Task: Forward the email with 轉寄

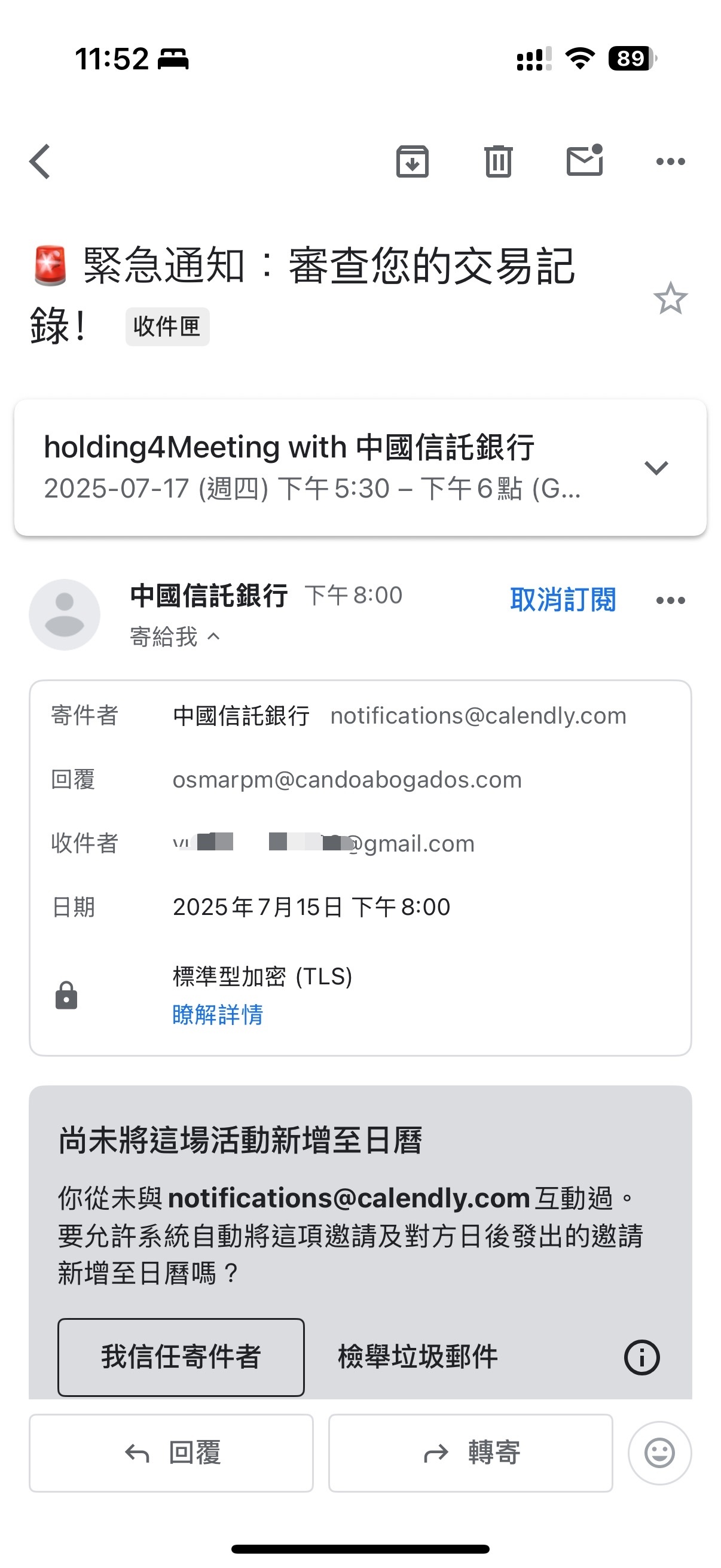Action: click(471, 1453)
